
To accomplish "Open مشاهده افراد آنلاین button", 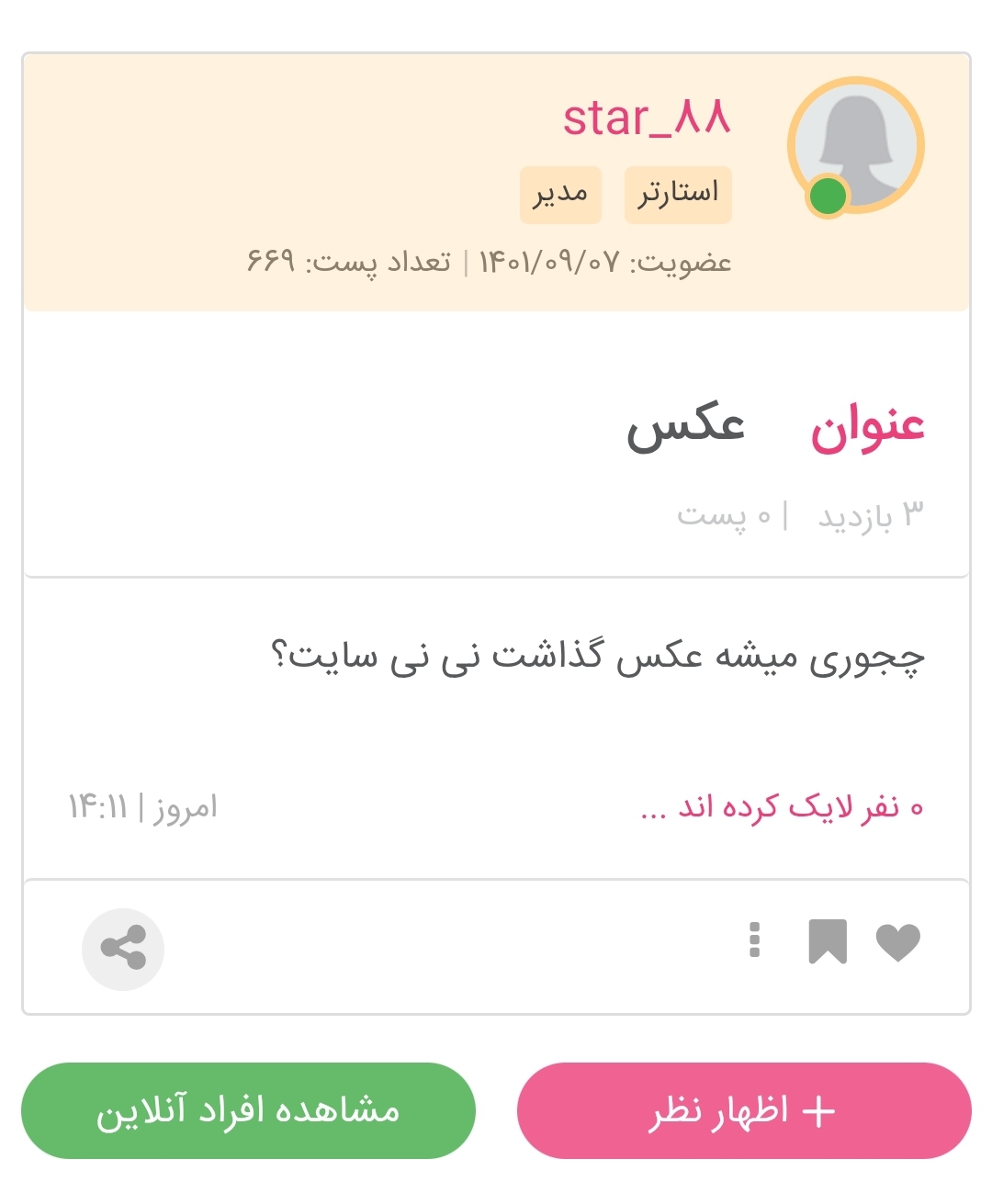I will pyautogui.click(x=248, y=1111).
